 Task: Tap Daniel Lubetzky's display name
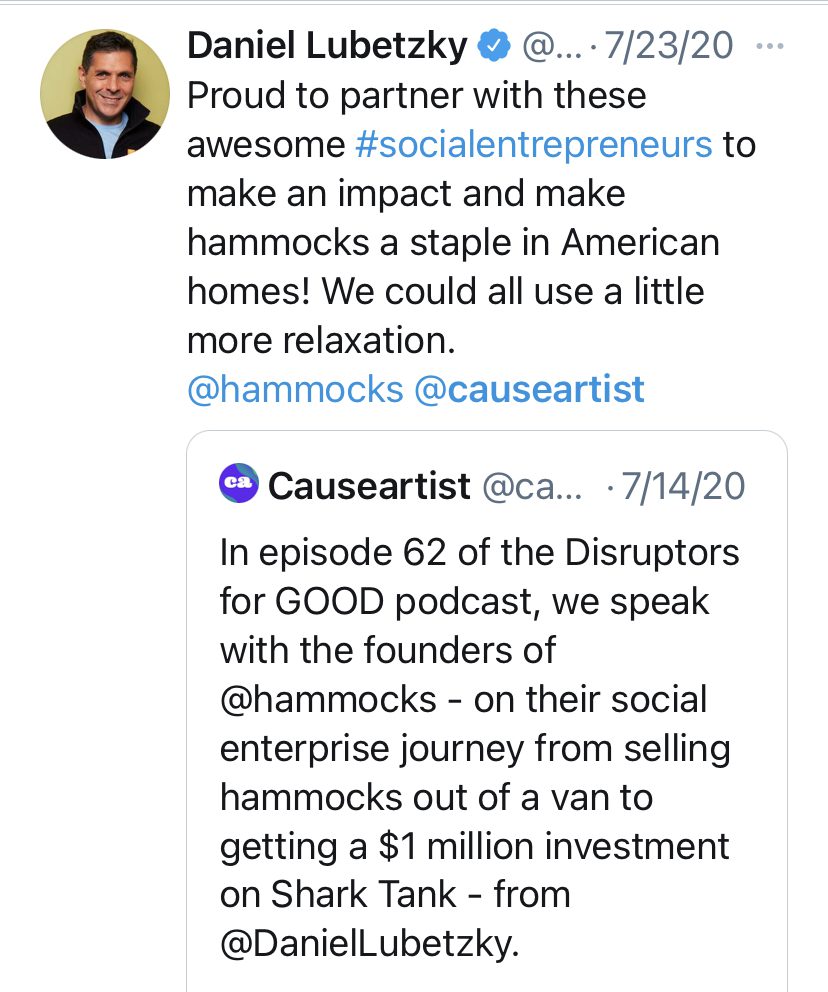[x=327, y=46]
